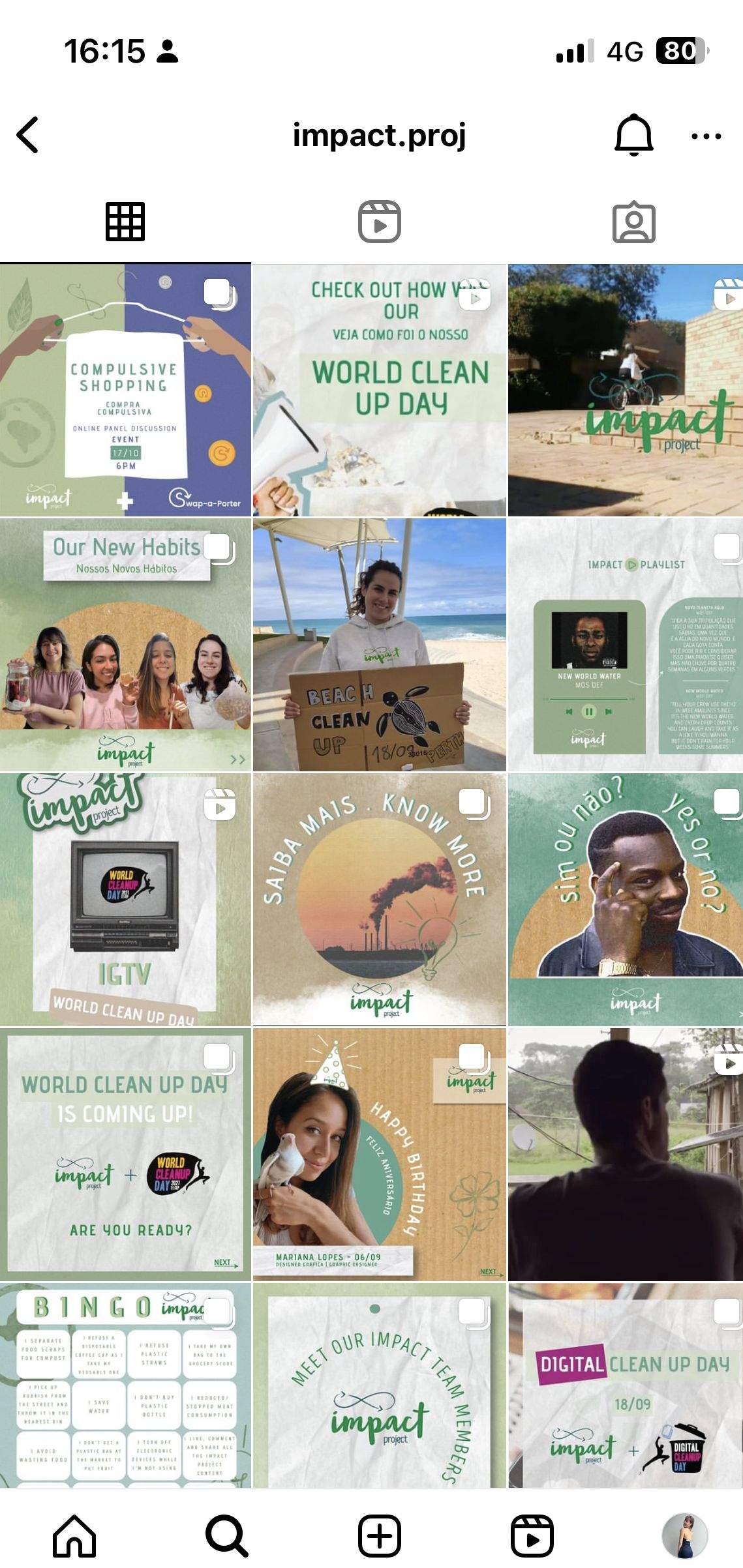Switch to the tagged photos tab

[633, 222]
